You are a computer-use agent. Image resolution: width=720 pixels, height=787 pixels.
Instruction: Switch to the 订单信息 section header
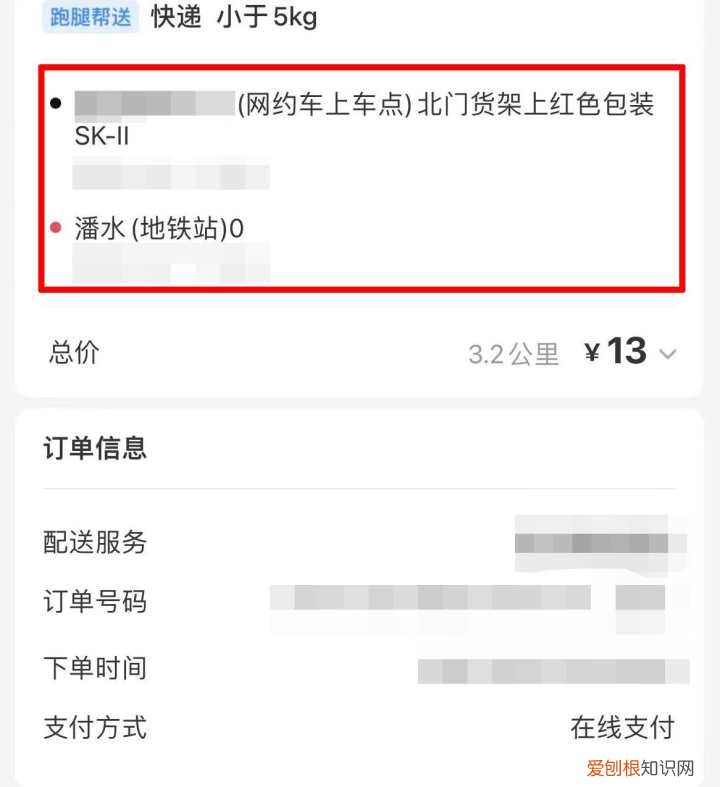pyautogui.click(x=96, y=449)
